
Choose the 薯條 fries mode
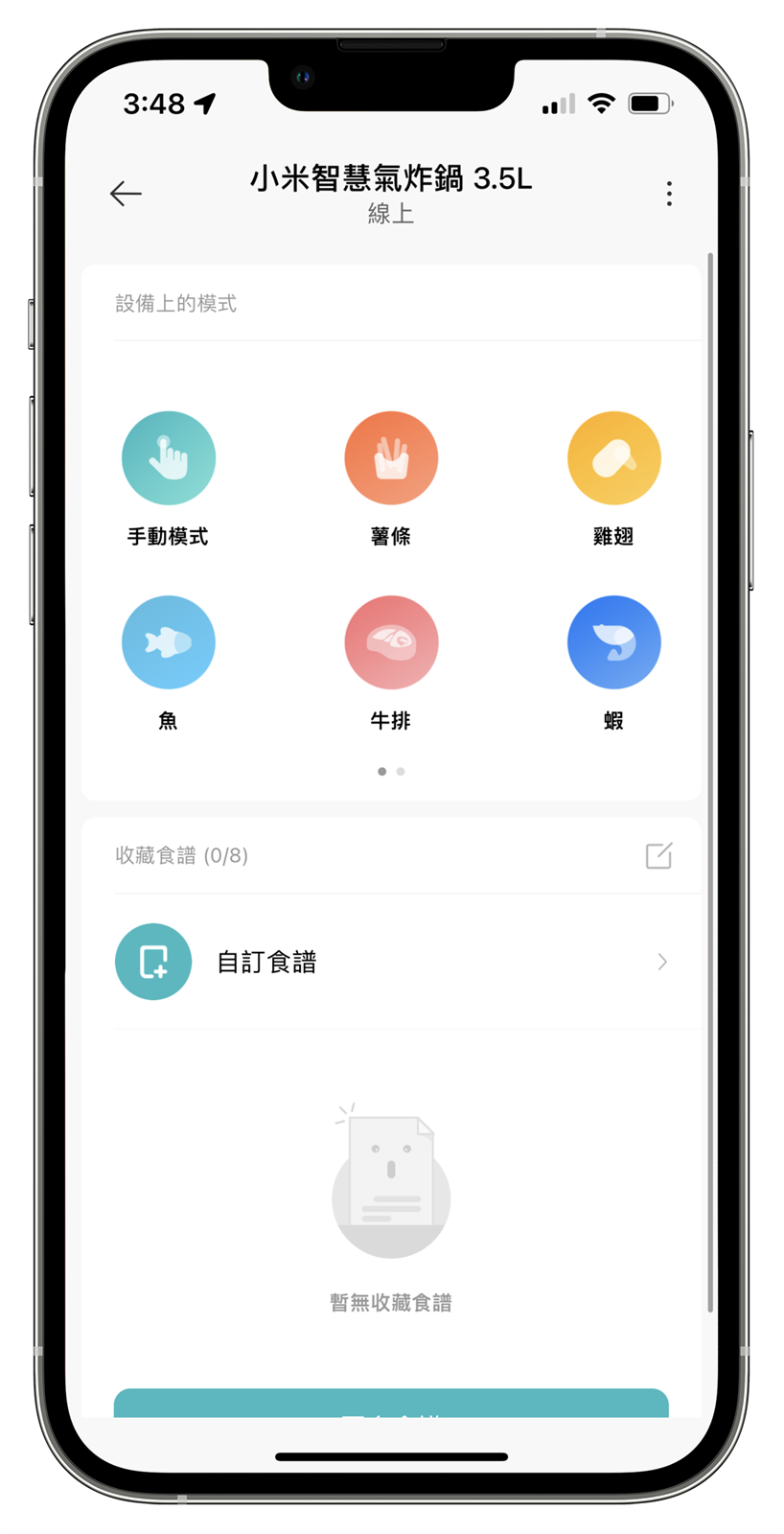[x=391, y=458]
